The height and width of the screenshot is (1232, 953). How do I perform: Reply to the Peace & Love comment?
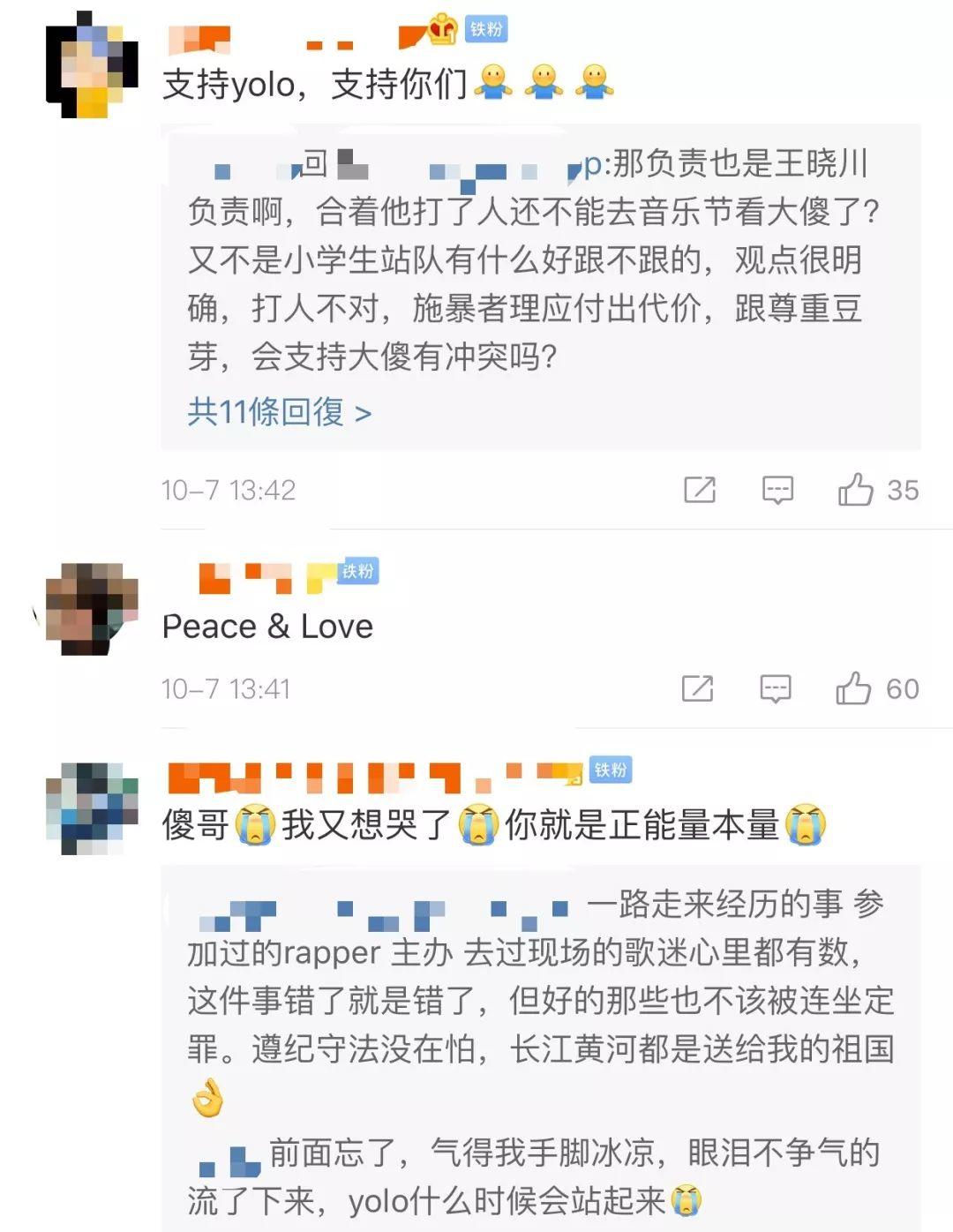tap(776, 688)
